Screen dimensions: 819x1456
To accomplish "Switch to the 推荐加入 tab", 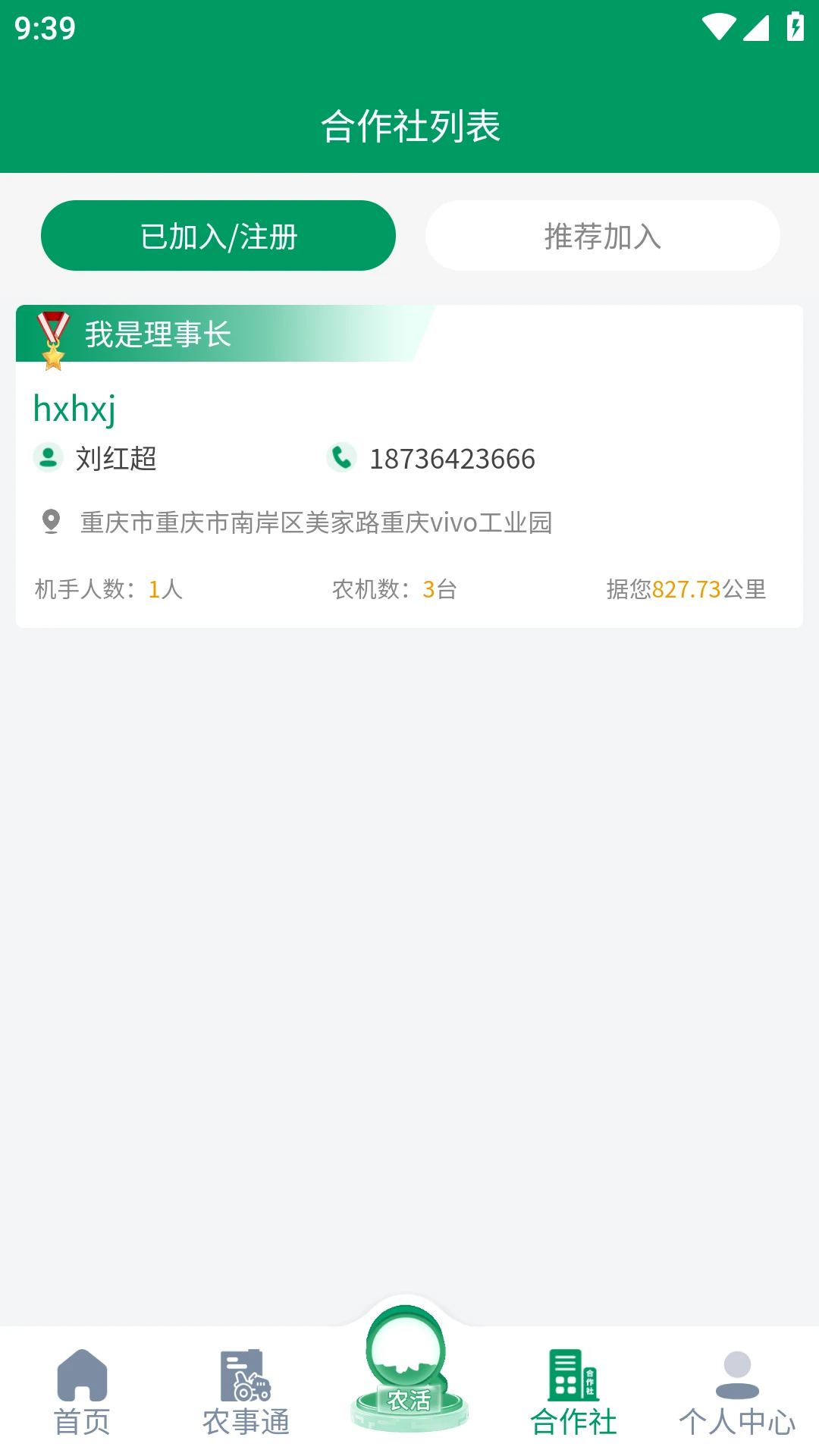I will pyautogui.click(x=601, y=235).
